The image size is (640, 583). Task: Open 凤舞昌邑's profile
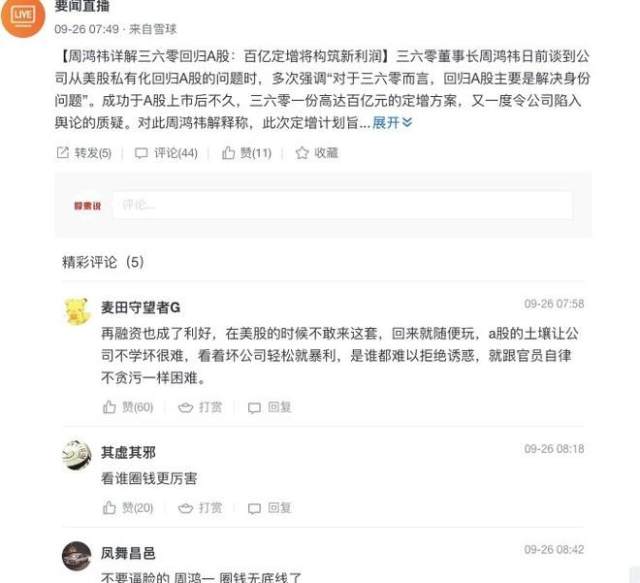(128, 553)
